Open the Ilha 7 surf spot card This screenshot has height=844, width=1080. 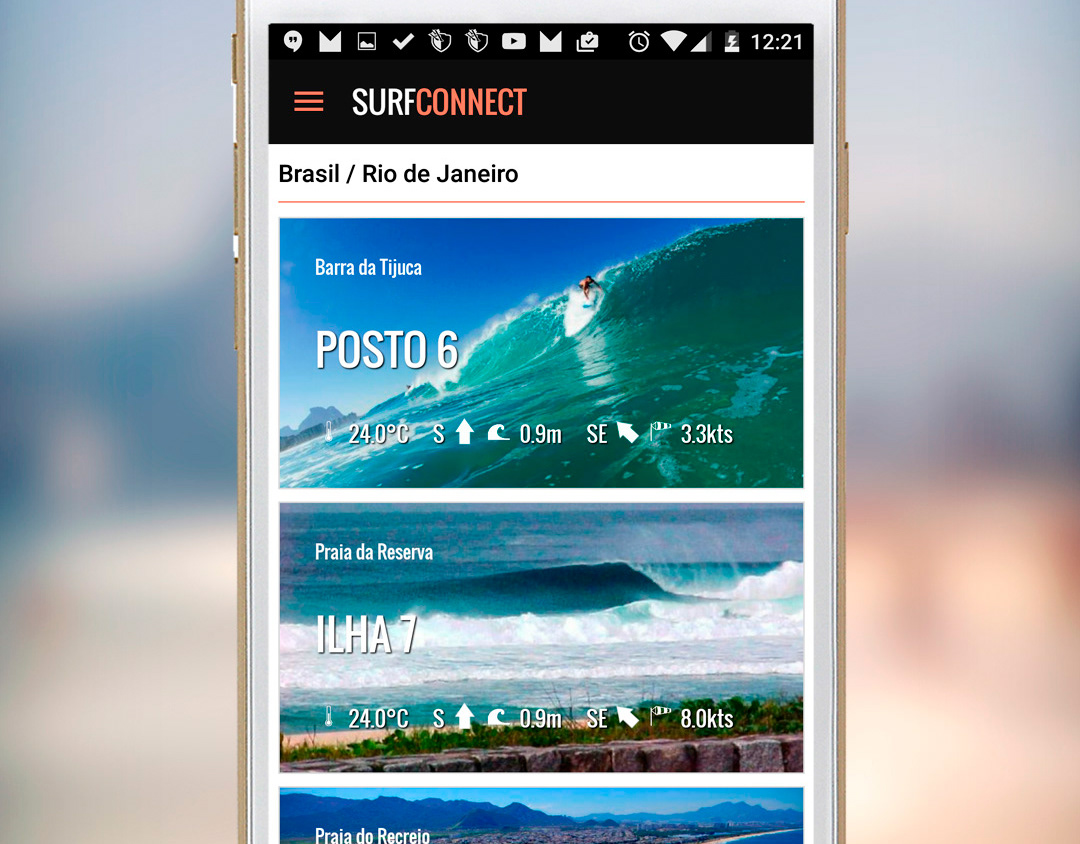click(x=541, y=637)
